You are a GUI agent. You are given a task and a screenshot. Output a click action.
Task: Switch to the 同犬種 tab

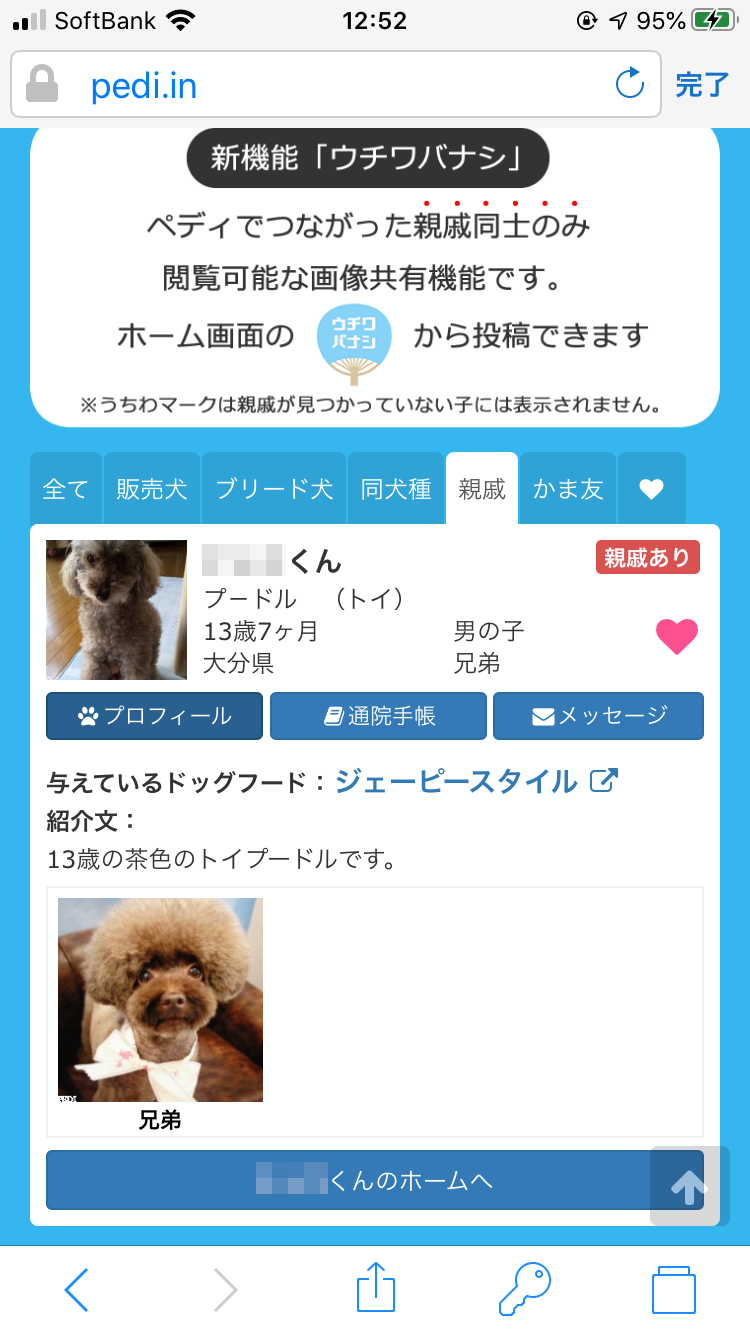tap(396, 488)
